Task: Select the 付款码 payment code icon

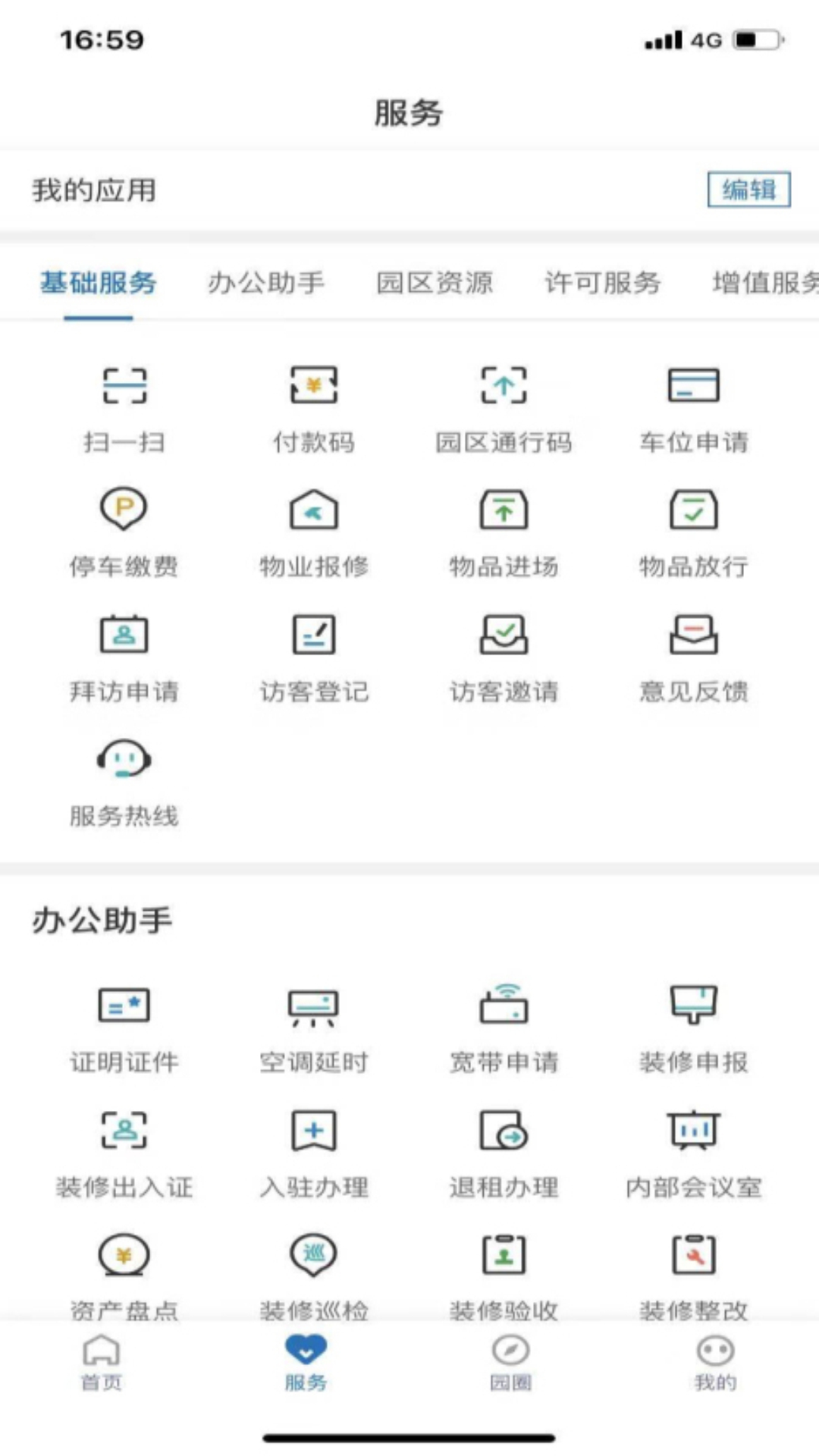Action: click(x=314, y=406)
